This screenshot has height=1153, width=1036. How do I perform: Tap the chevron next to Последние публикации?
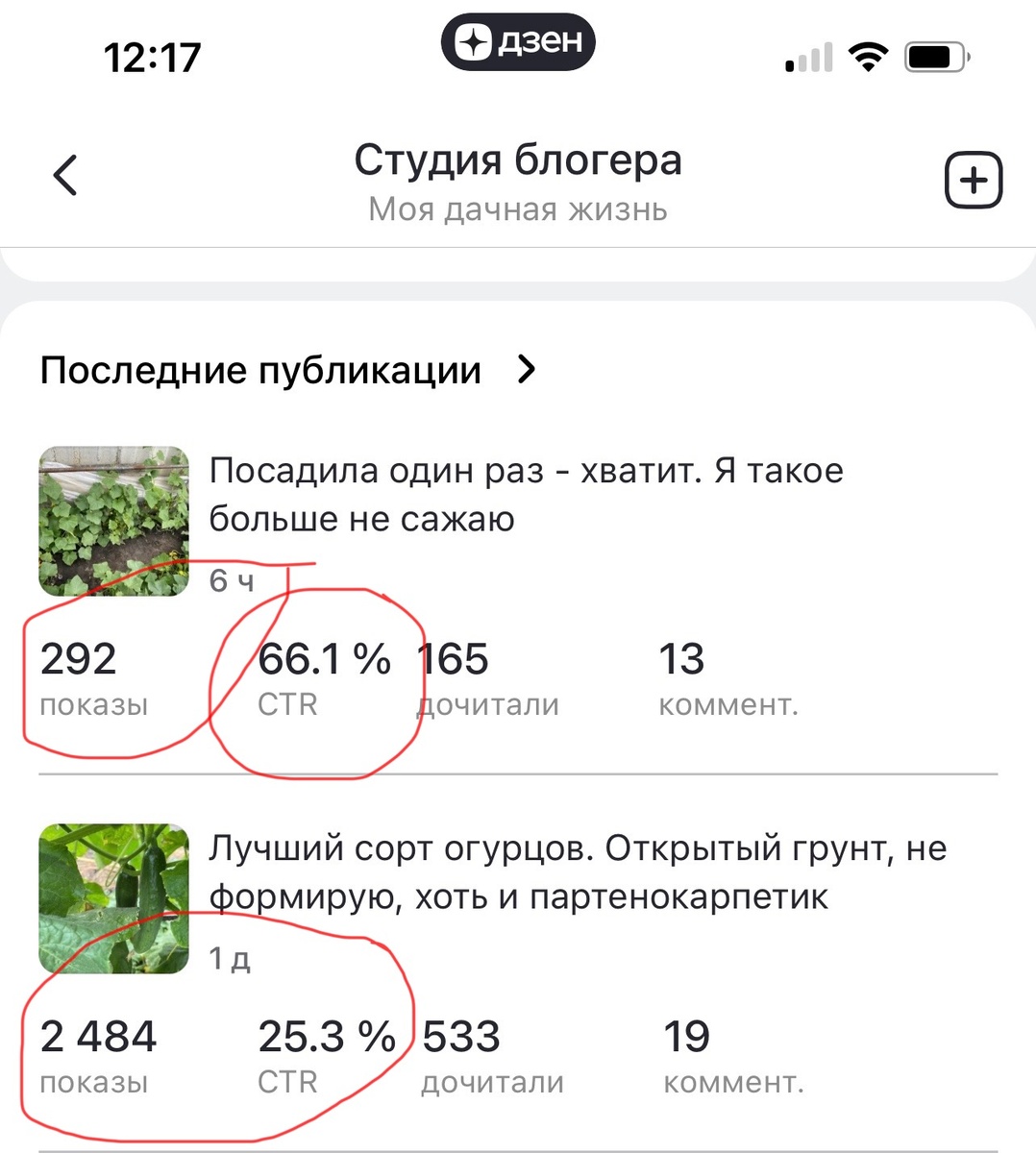[x=526, y=370]
